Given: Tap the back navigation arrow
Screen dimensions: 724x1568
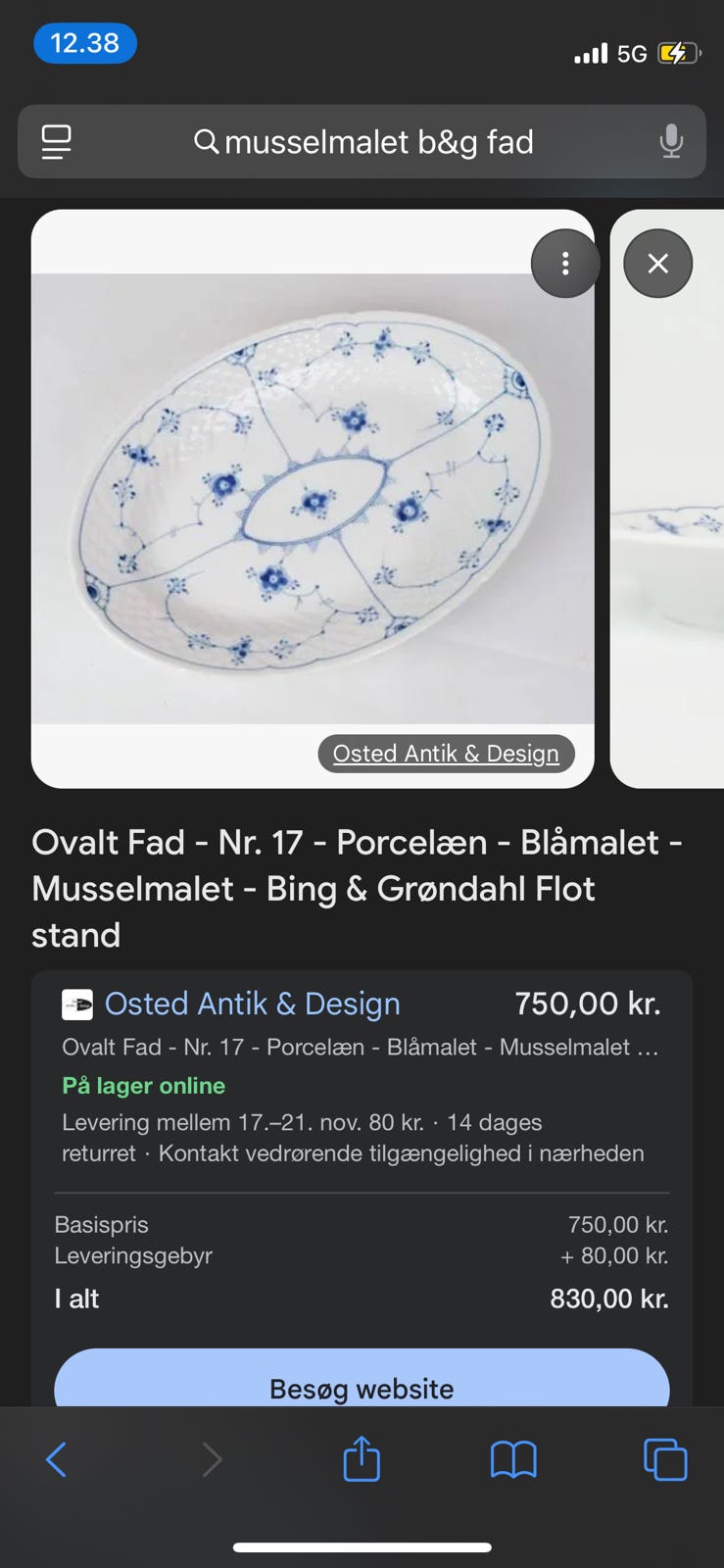Looking at the screenshot, I should 56,1458.
